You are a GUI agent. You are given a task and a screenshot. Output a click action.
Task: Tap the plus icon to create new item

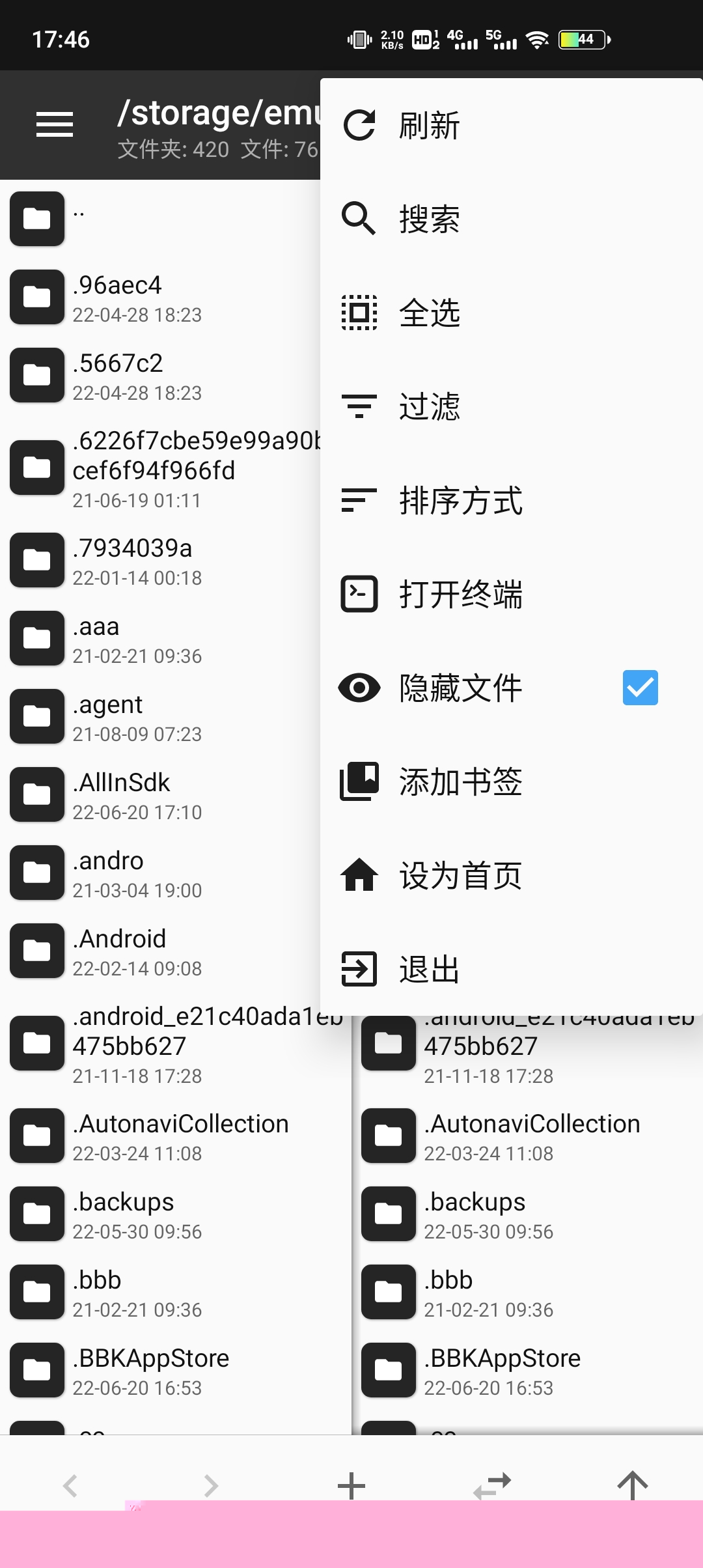(351, 1486)
